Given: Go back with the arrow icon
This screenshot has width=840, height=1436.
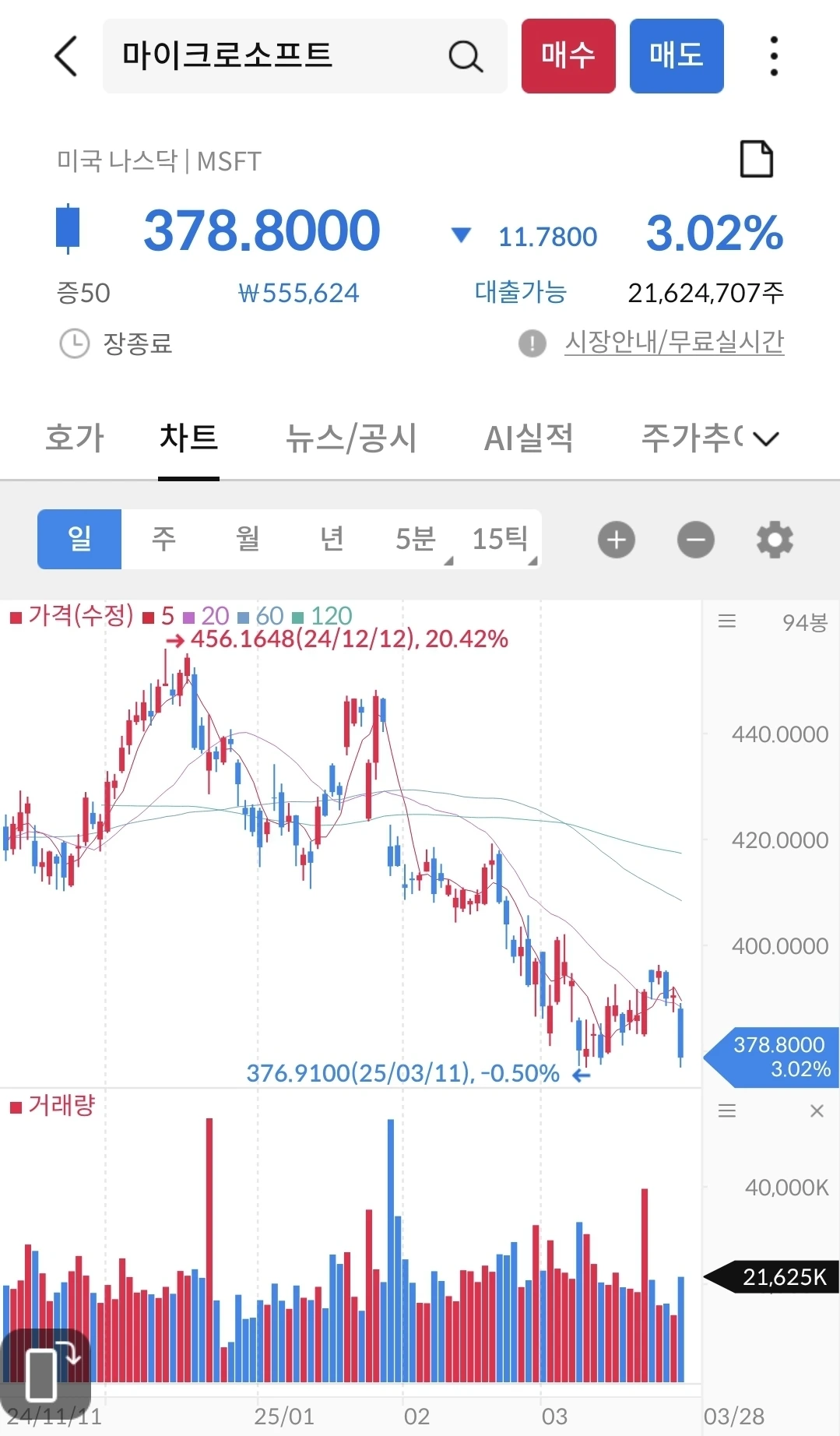Looking at the screenshot, I should click(66, 56).
